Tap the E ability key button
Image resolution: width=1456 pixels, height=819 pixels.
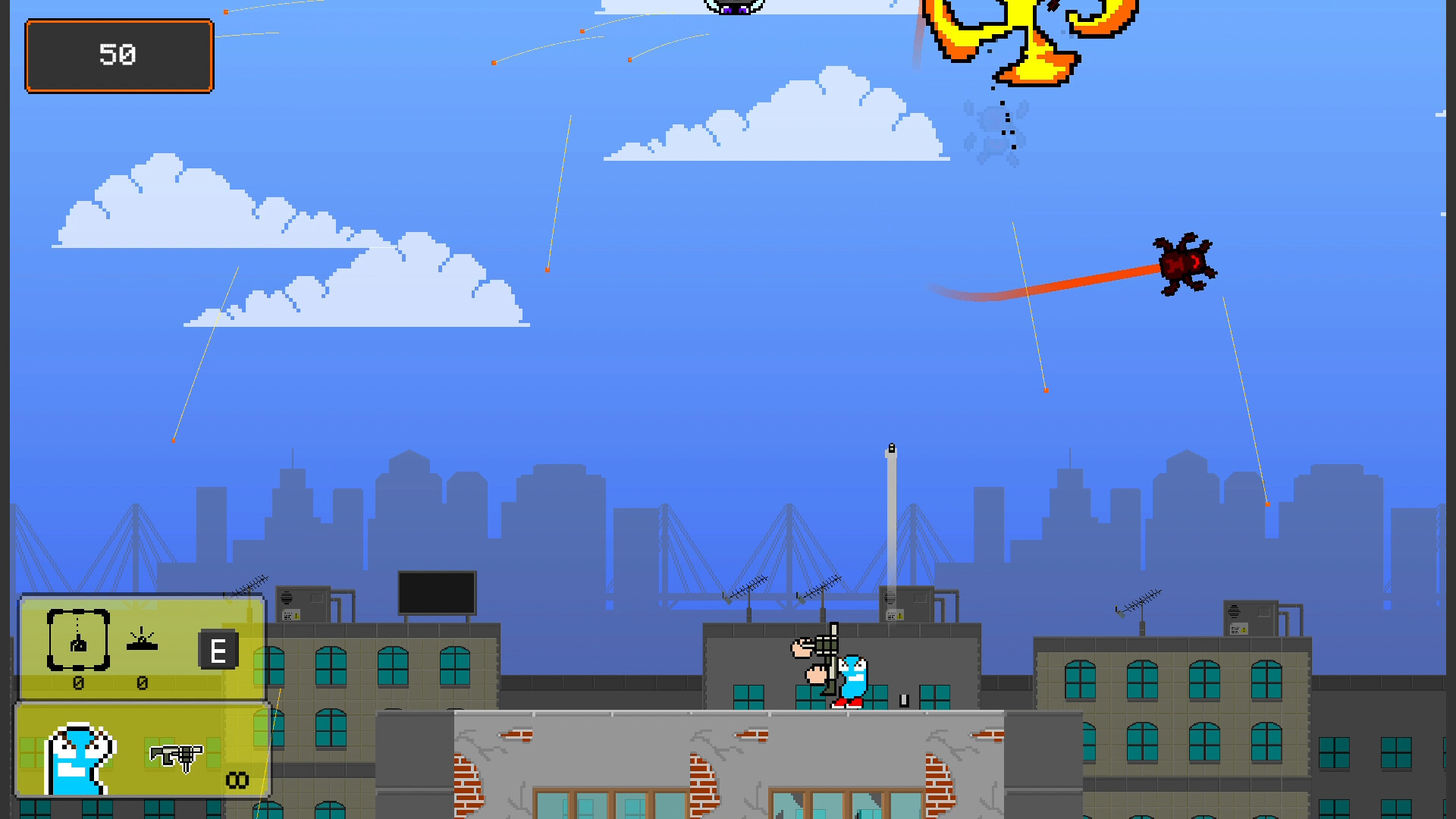coord(218,651)
